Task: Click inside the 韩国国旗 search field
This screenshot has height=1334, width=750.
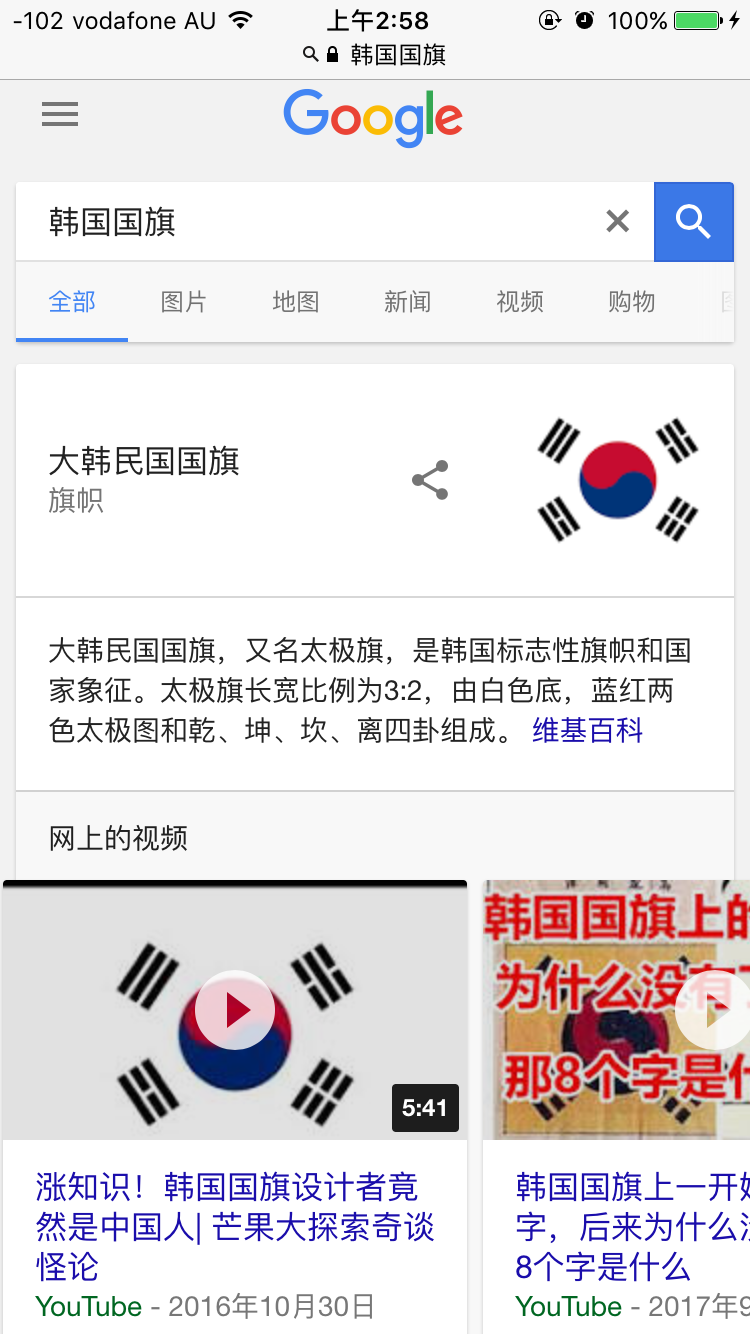Action: coord(300,221)
